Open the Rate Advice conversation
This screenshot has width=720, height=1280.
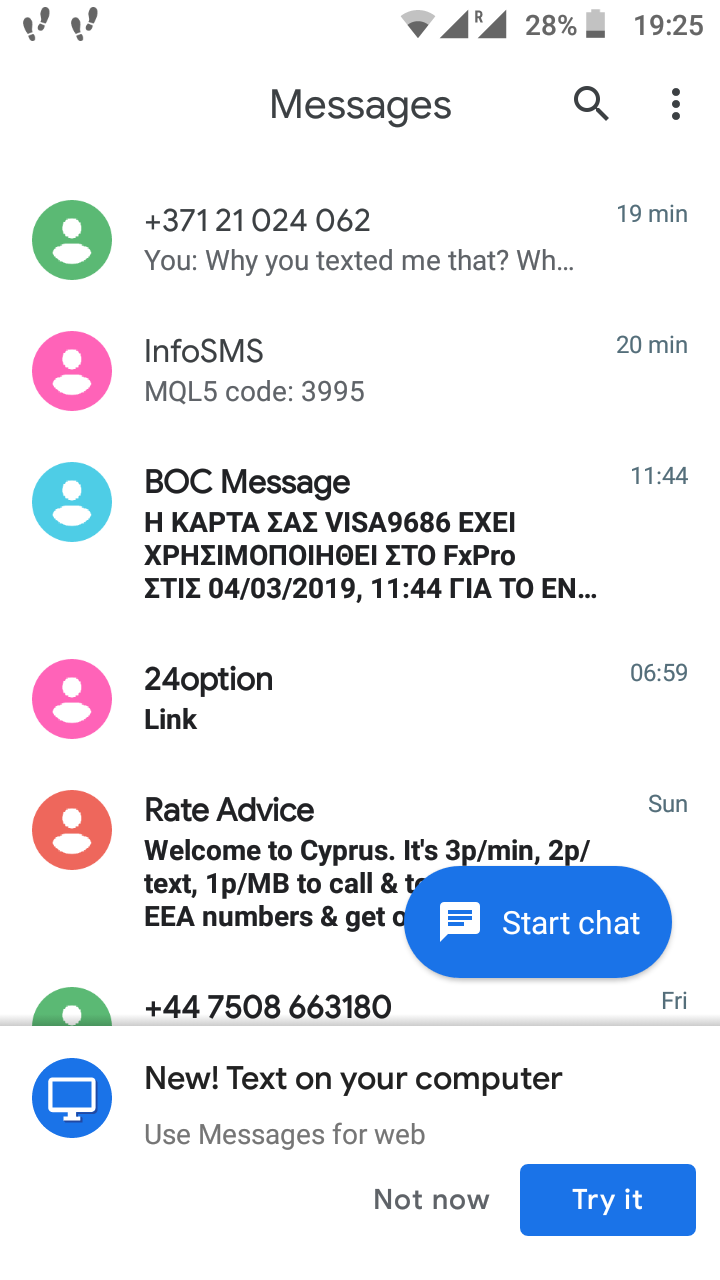[x=360, y=863]
